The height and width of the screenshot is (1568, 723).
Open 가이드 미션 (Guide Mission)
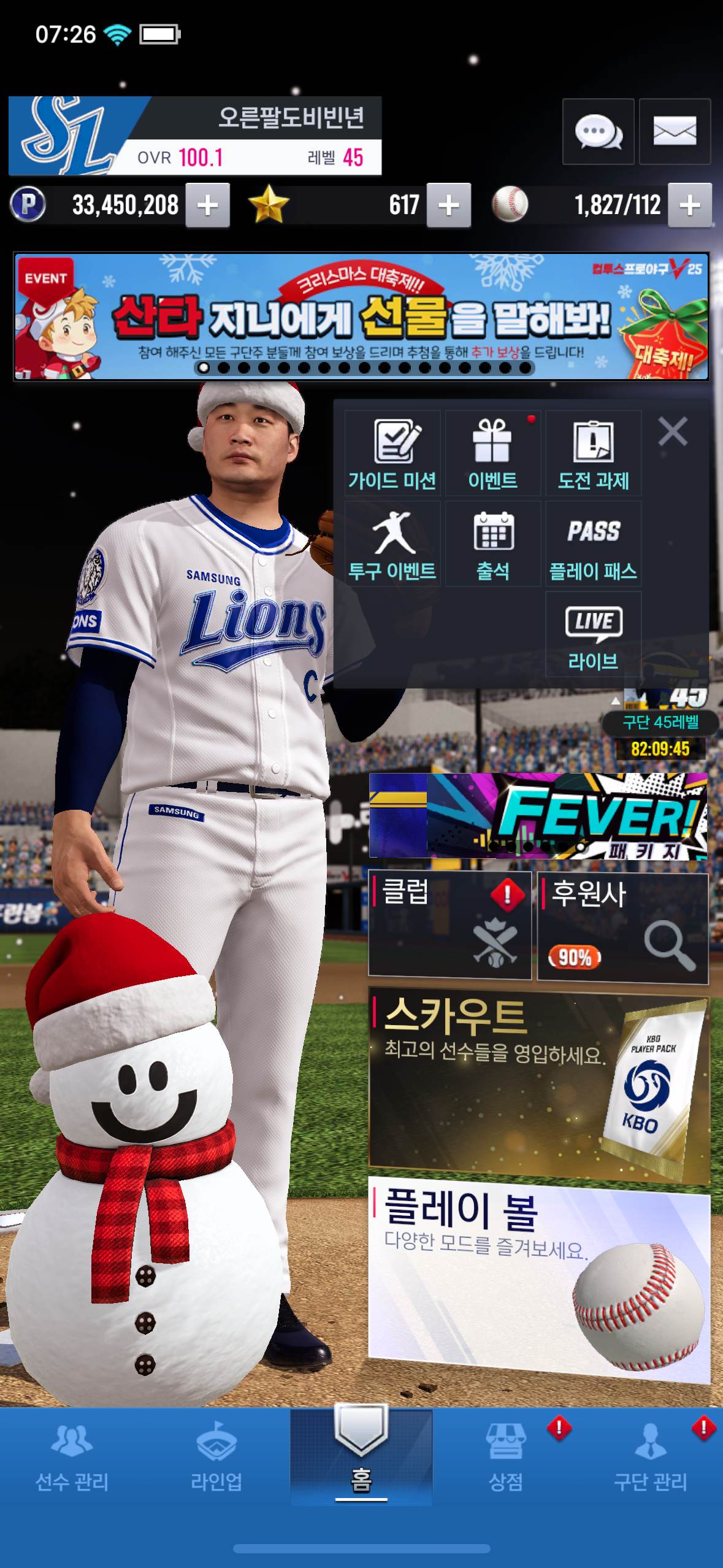[x=392, y=454]
